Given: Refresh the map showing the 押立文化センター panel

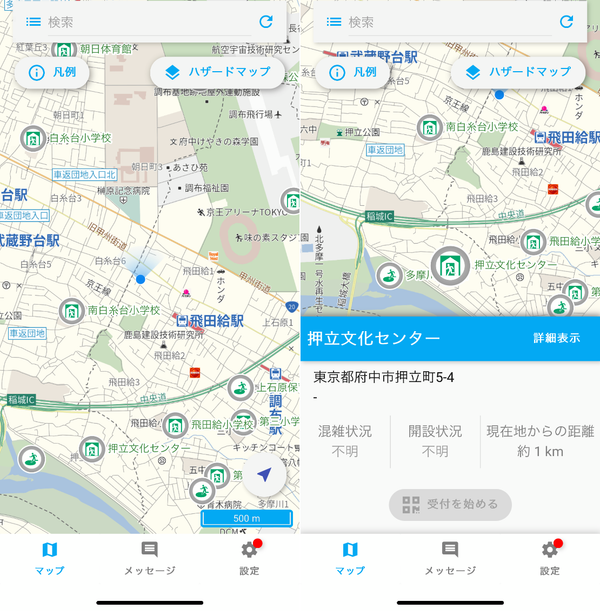Looking at the screenshot, I should pos(566,22).
